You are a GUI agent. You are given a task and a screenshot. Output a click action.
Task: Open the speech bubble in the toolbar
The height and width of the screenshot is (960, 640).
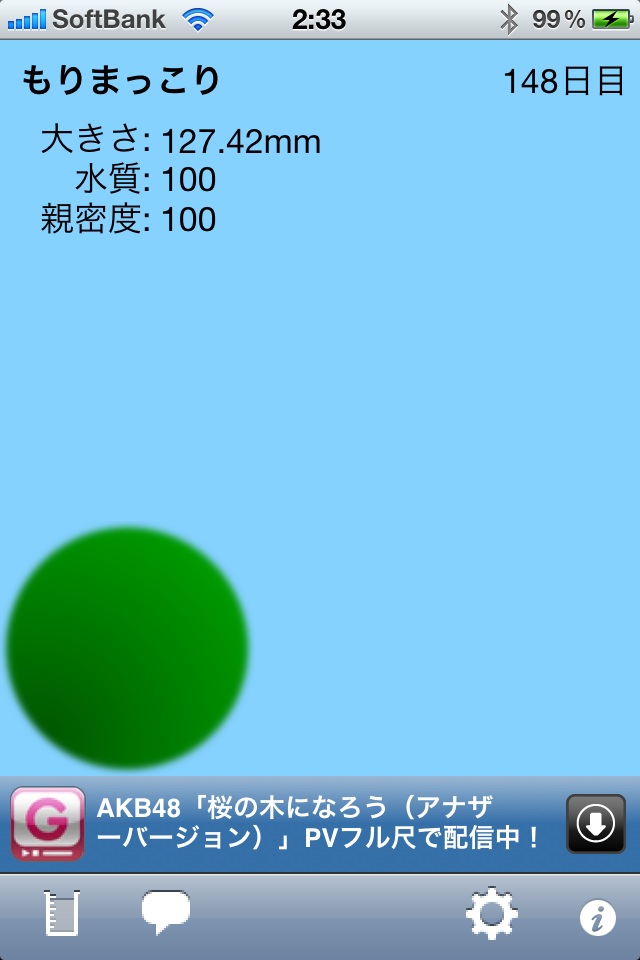point(166,913)
